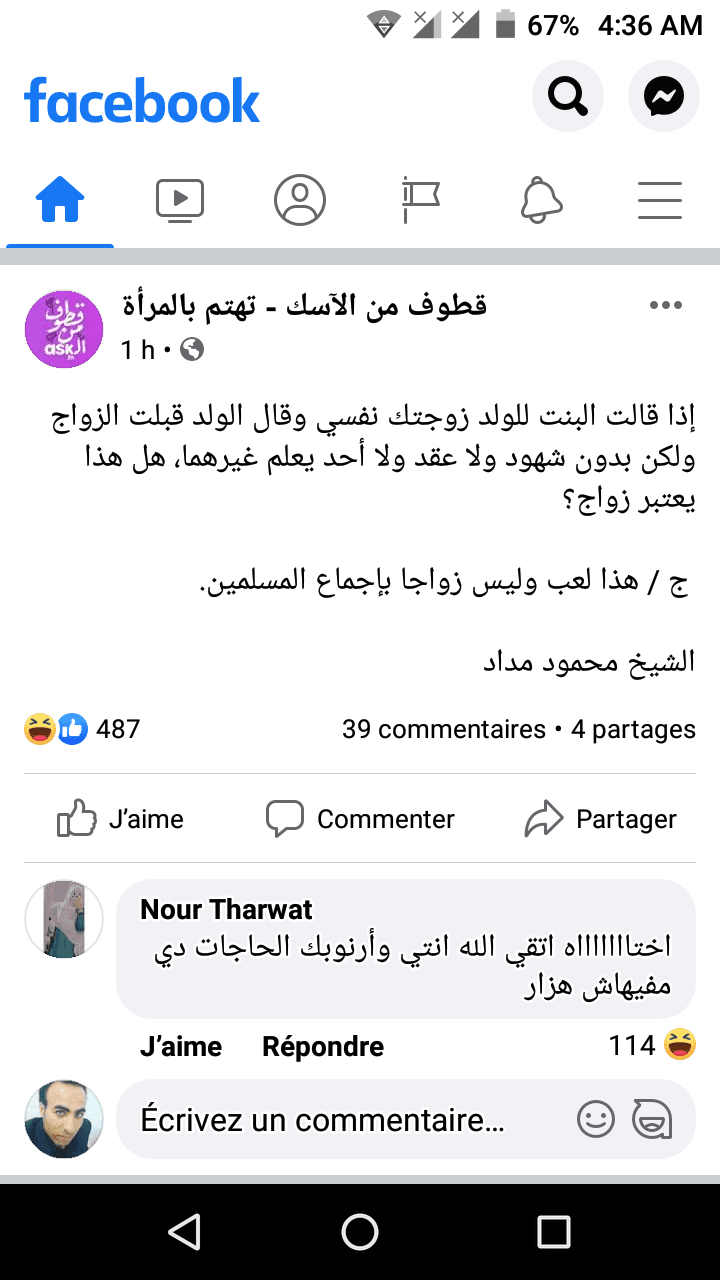The height and width of the screenshot is (1280, 720).
Task: Switch to the Watch videos tab
Action: pyautogui.click(x=180, y=200)
